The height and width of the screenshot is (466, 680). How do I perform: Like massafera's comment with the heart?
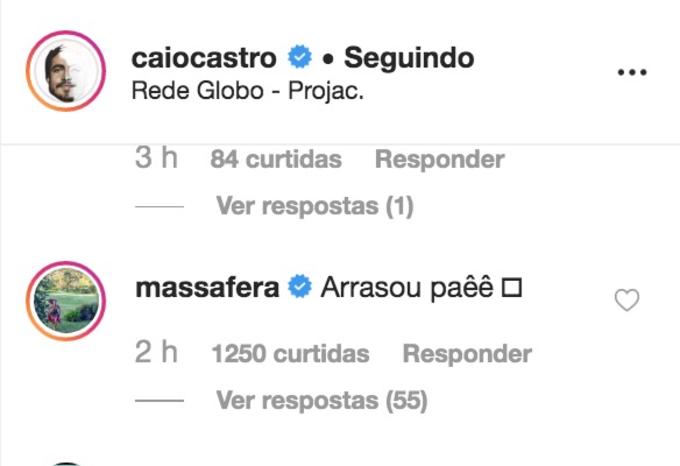(626, 300)
